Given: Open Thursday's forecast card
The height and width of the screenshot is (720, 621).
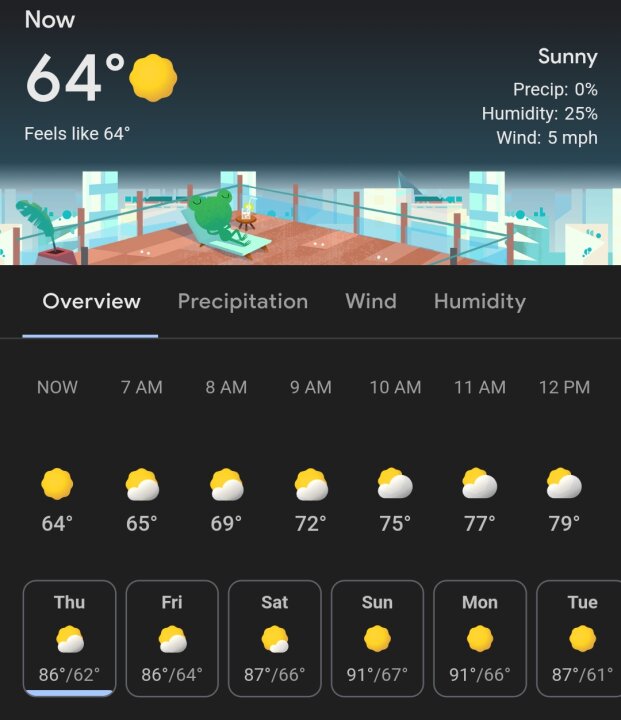Looking at the screenshot, I should (69, 638).
